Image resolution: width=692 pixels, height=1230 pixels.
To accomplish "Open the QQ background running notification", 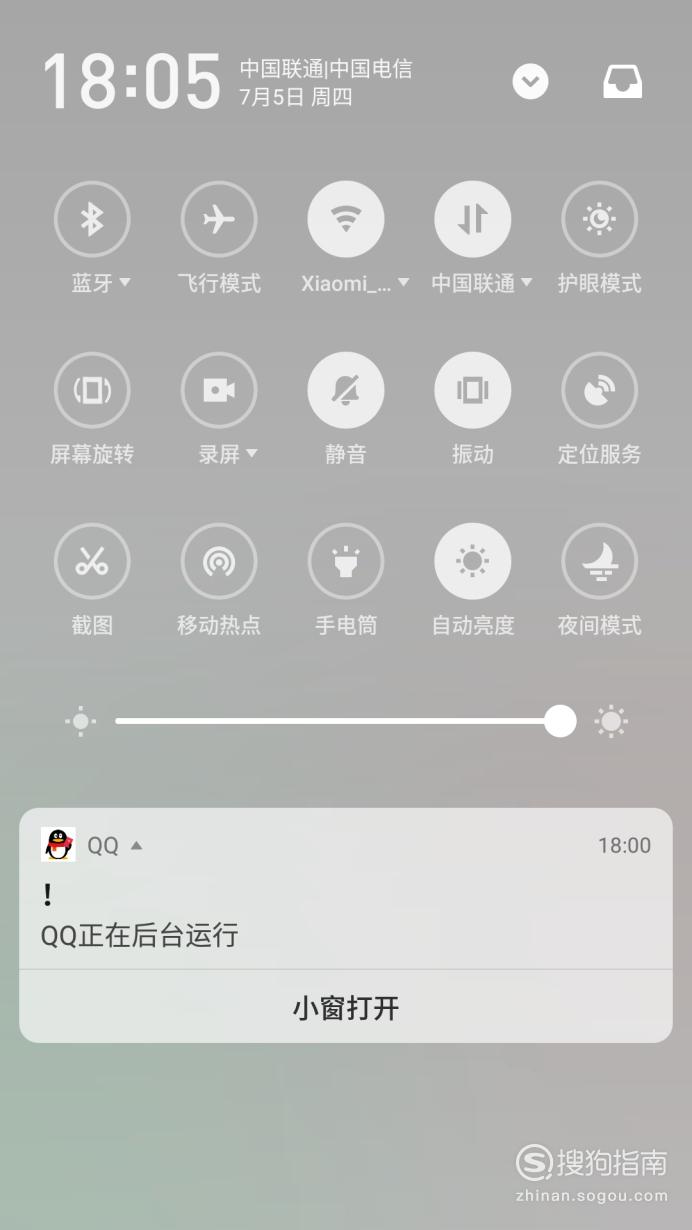I will pos(346,889).
